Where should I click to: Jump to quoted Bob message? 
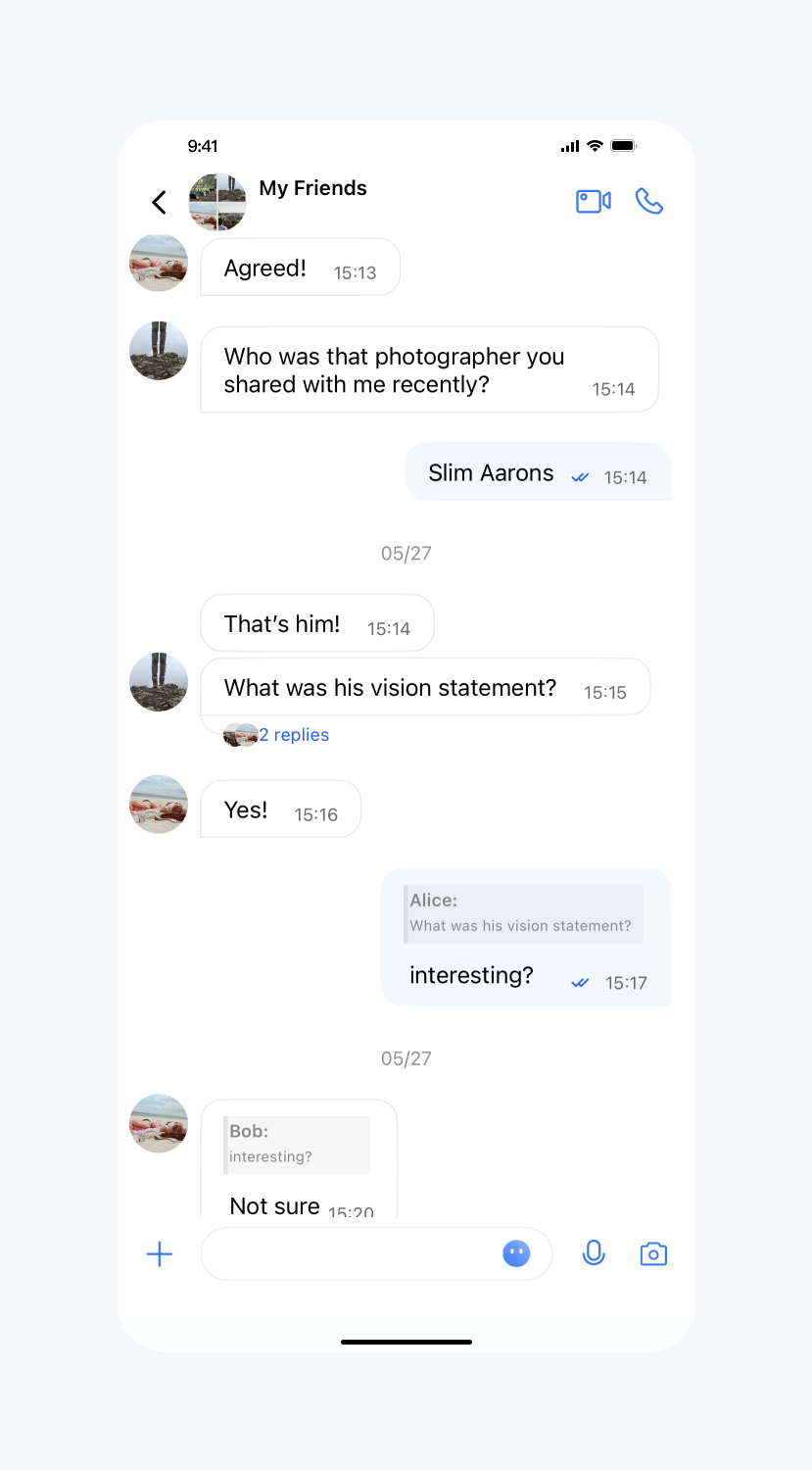298,1145
